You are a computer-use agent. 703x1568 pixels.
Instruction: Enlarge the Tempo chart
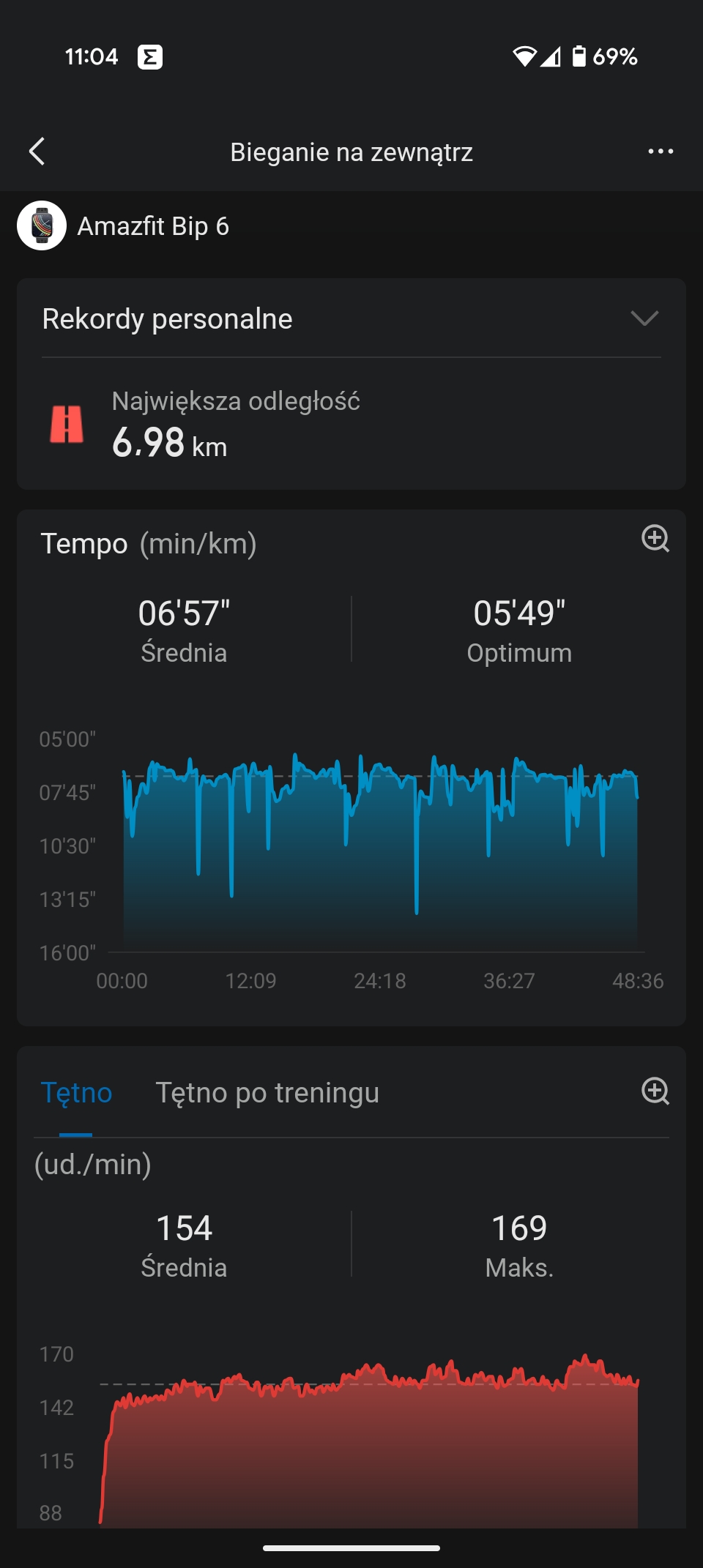[x=655, y=539]
